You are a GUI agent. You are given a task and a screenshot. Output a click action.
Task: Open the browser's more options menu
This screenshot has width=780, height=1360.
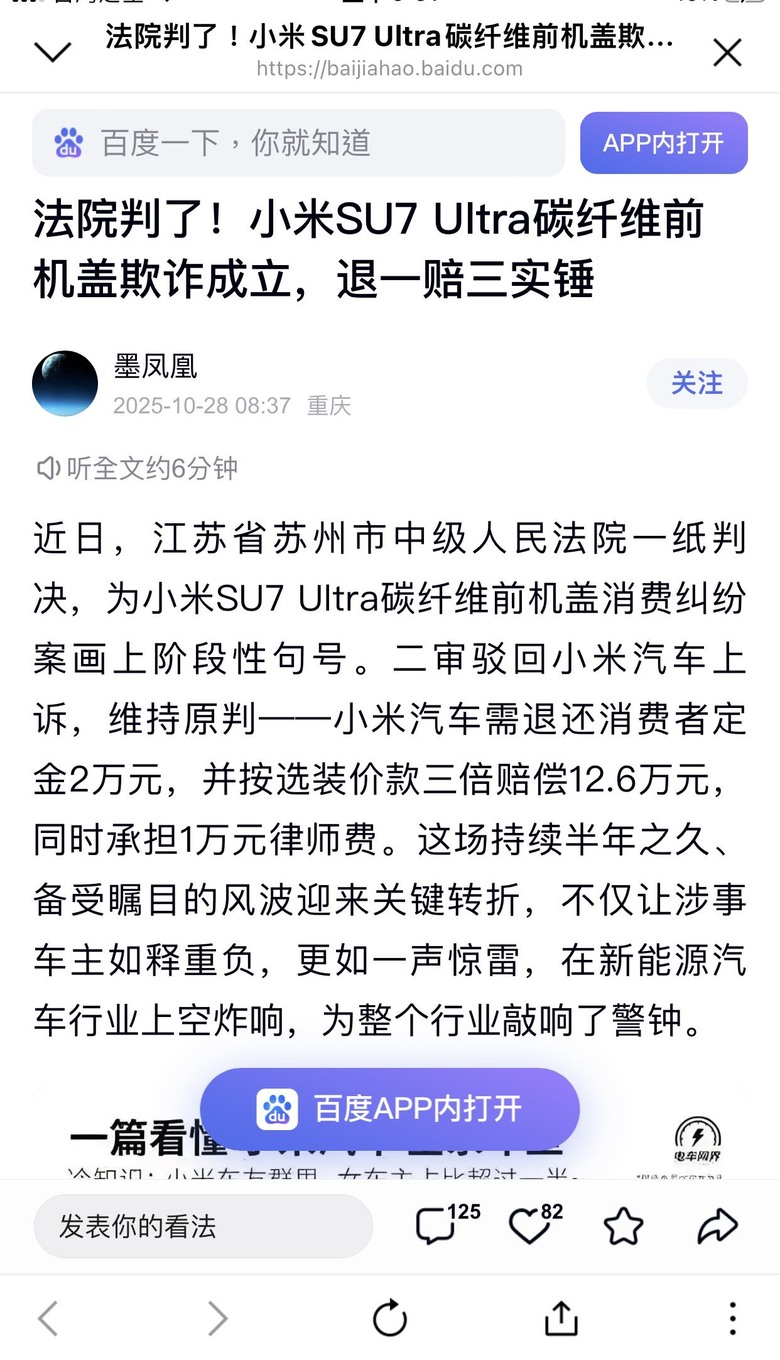[732, 1318]
